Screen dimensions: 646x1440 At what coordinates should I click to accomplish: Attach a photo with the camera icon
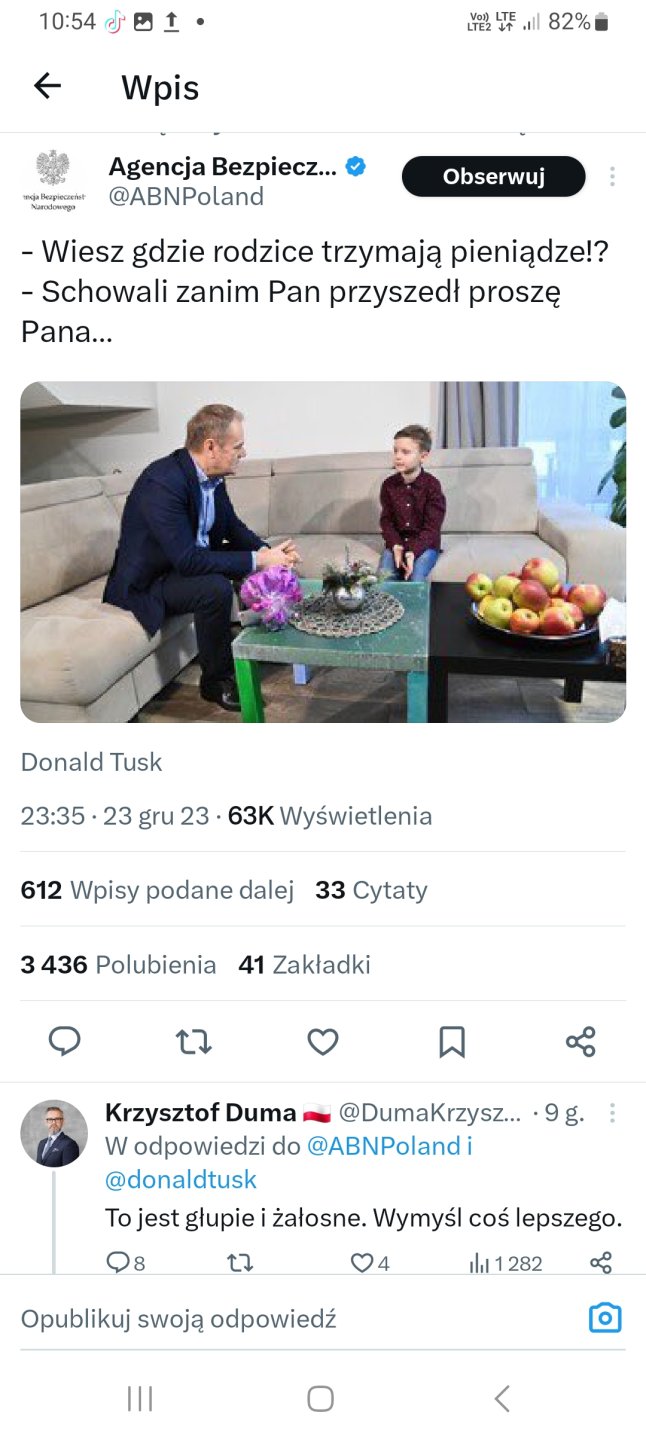(605, 1318)
